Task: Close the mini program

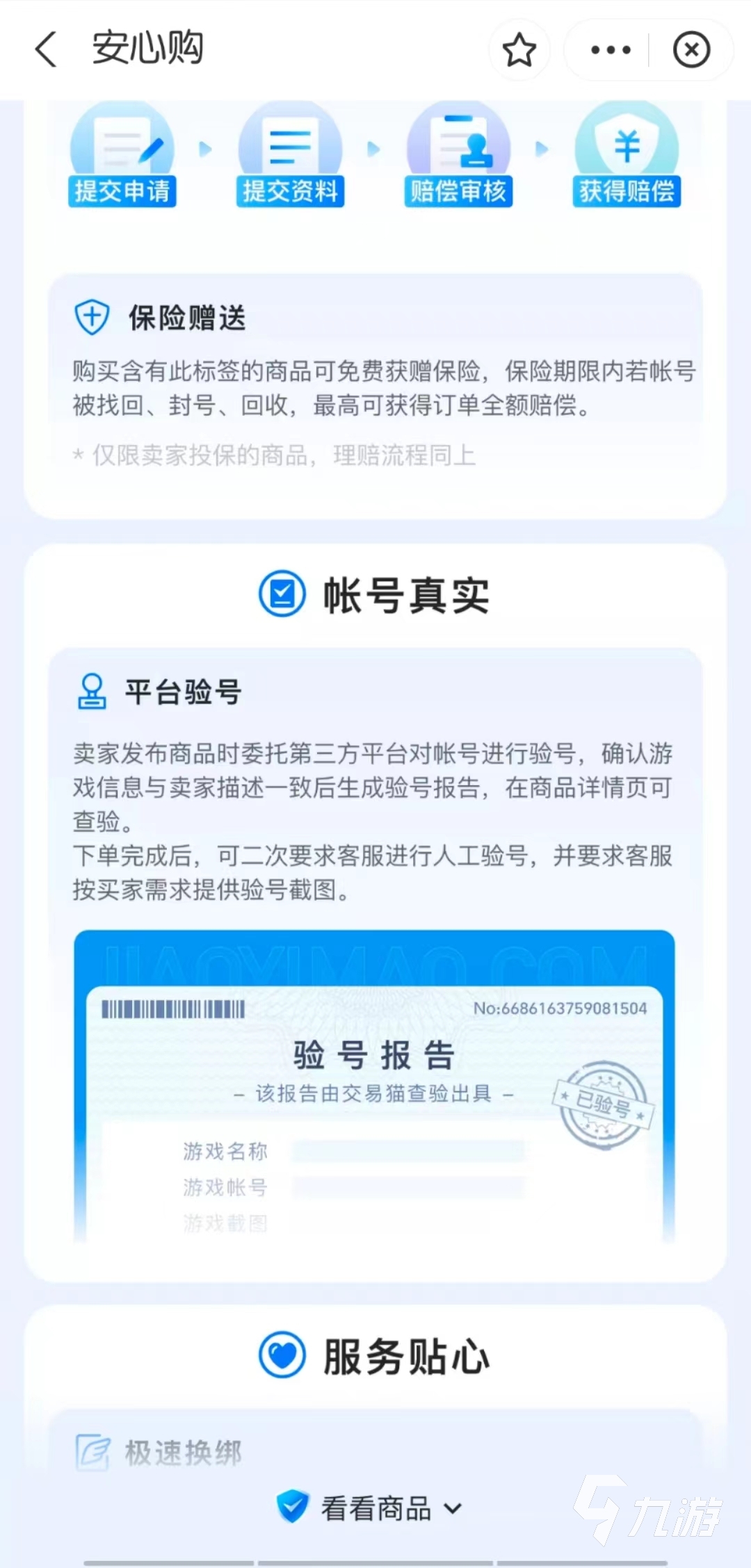Action: (x=691, y=50)
